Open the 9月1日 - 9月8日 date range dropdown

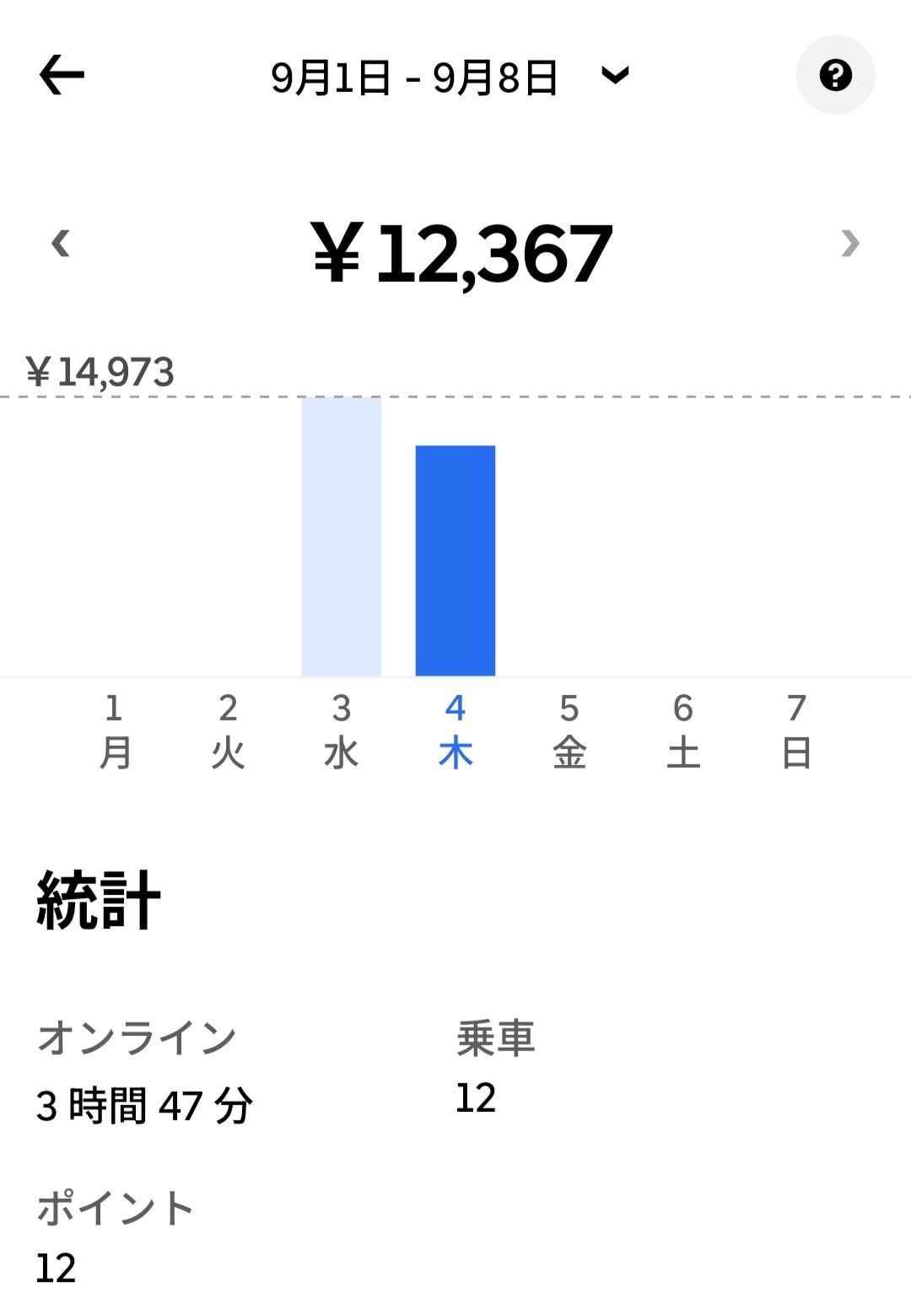click(450, 77)
